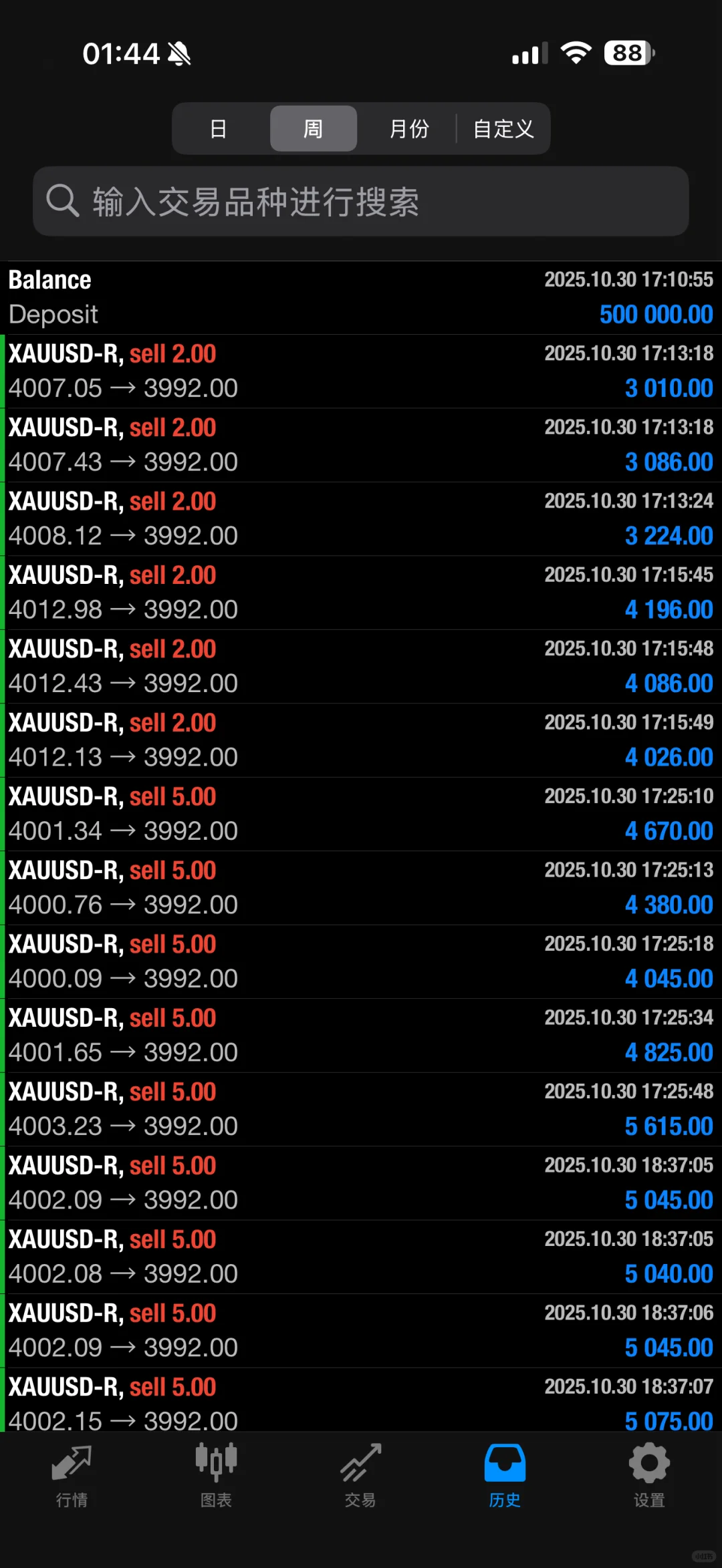
Task: Expand the trade with profit 3 224.00
Action: (361, 519)
